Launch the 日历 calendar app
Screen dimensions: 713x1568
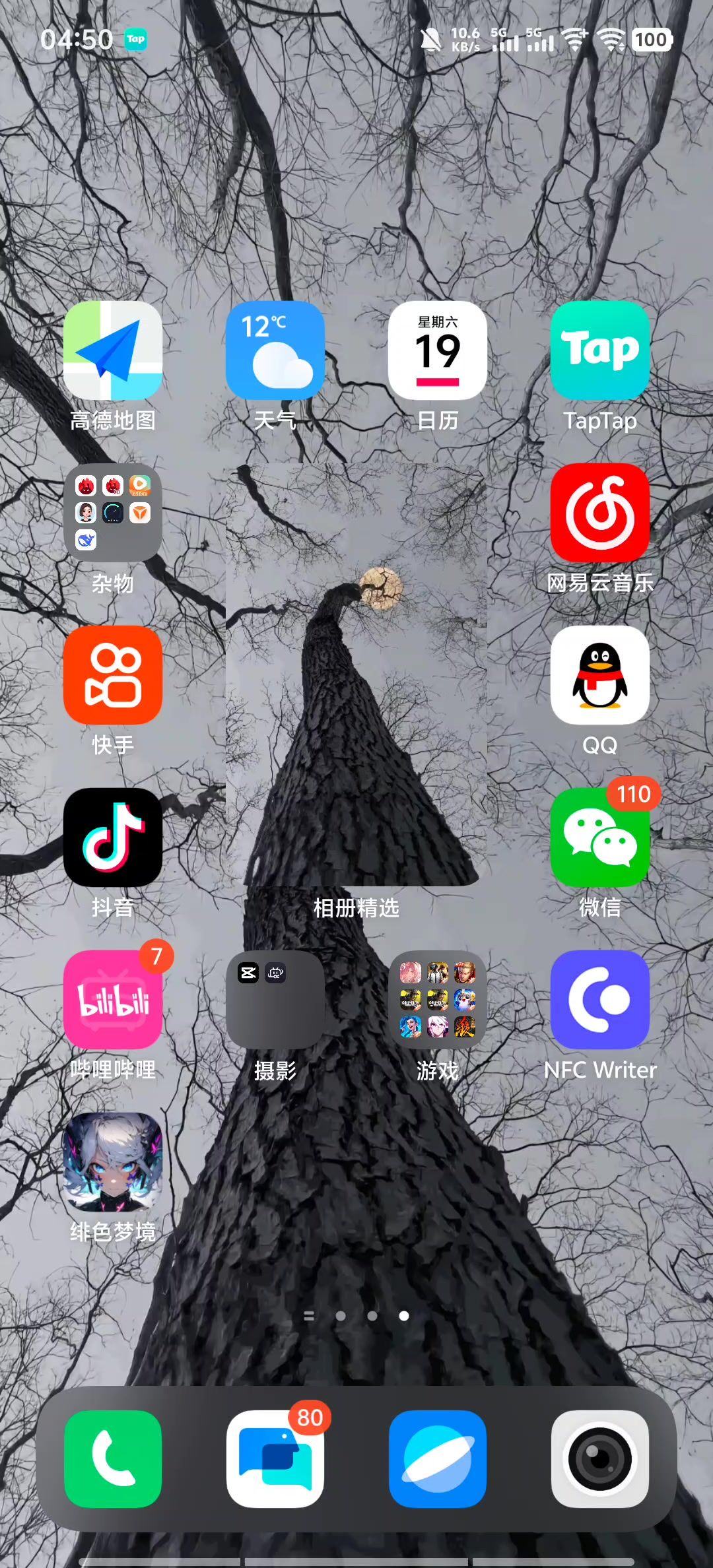pos(438,350)
